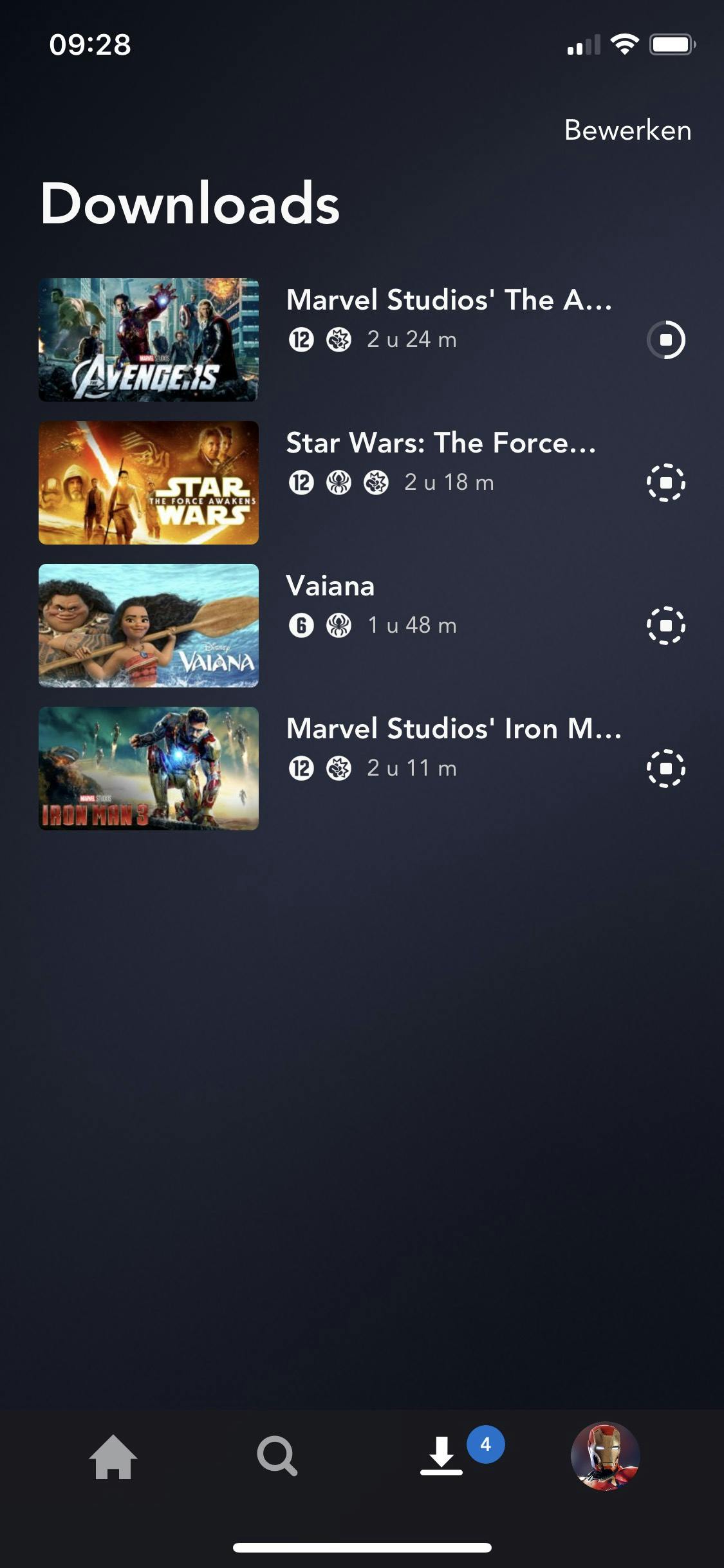The width and height of the screenshot is (724, 1568).
Task: Tap the Bewerken edit button
Action: point(627,130)
